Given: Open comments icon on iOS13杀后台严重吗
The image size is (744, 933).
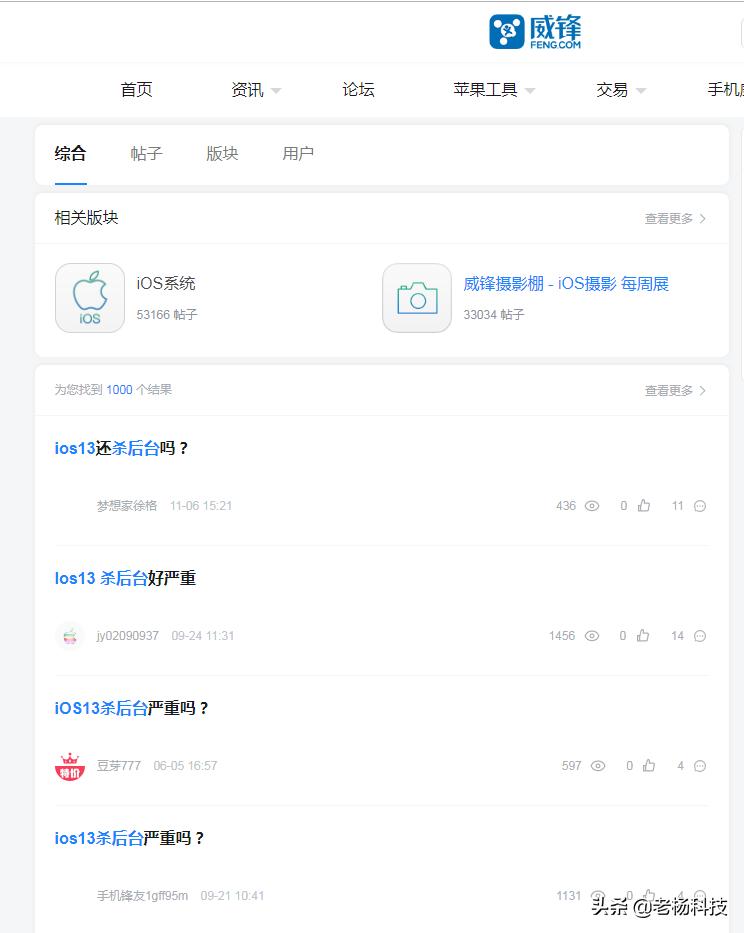Looking at the screenshot, I should (x=699, y=766).
